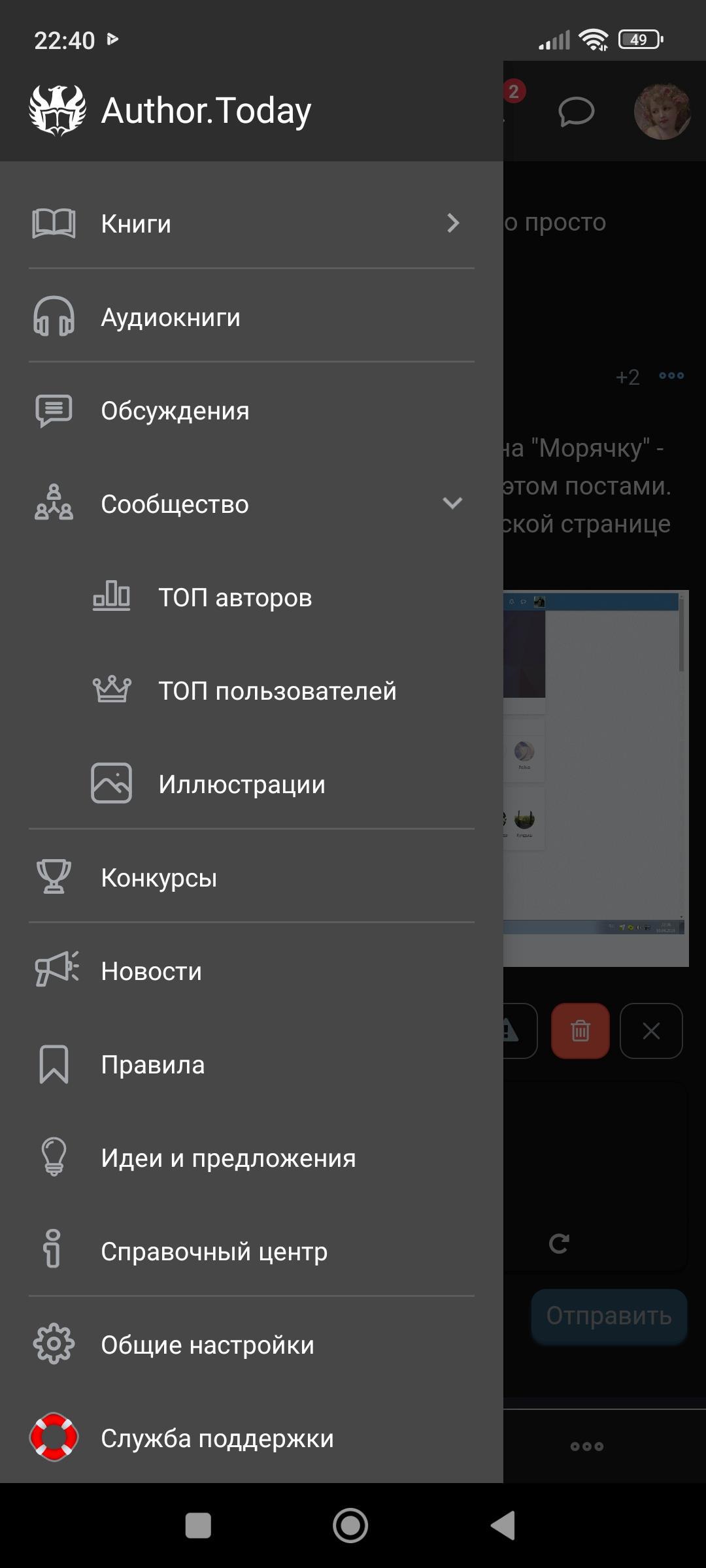Viewport: 706px width, 1568px height.
Task: Open the Книги menu section
Action: point(248,223)
